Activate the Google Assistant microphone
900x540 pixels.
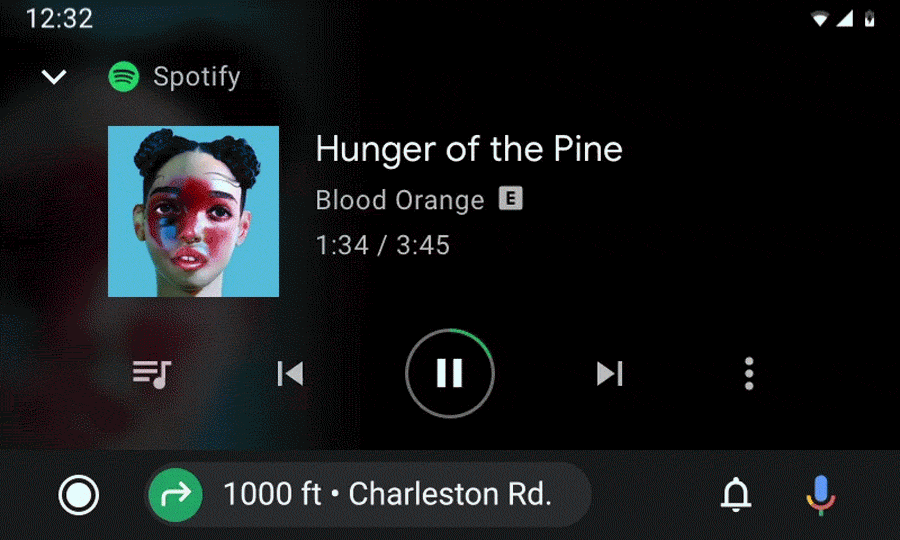[x=821, y=494]
